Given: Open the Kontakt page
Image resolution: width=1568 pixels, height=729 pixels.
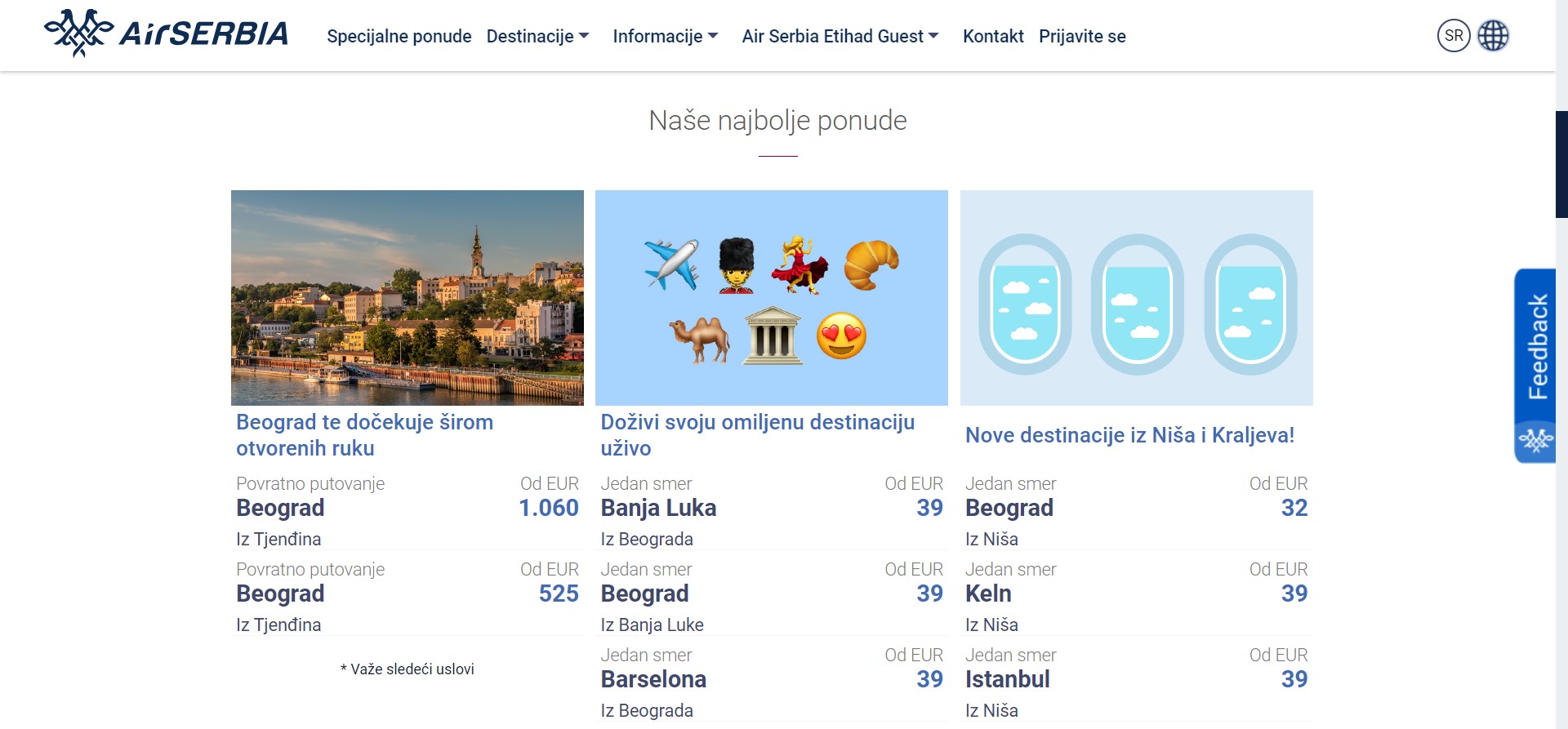Looking at the screenshot, I should coord(992,36).
